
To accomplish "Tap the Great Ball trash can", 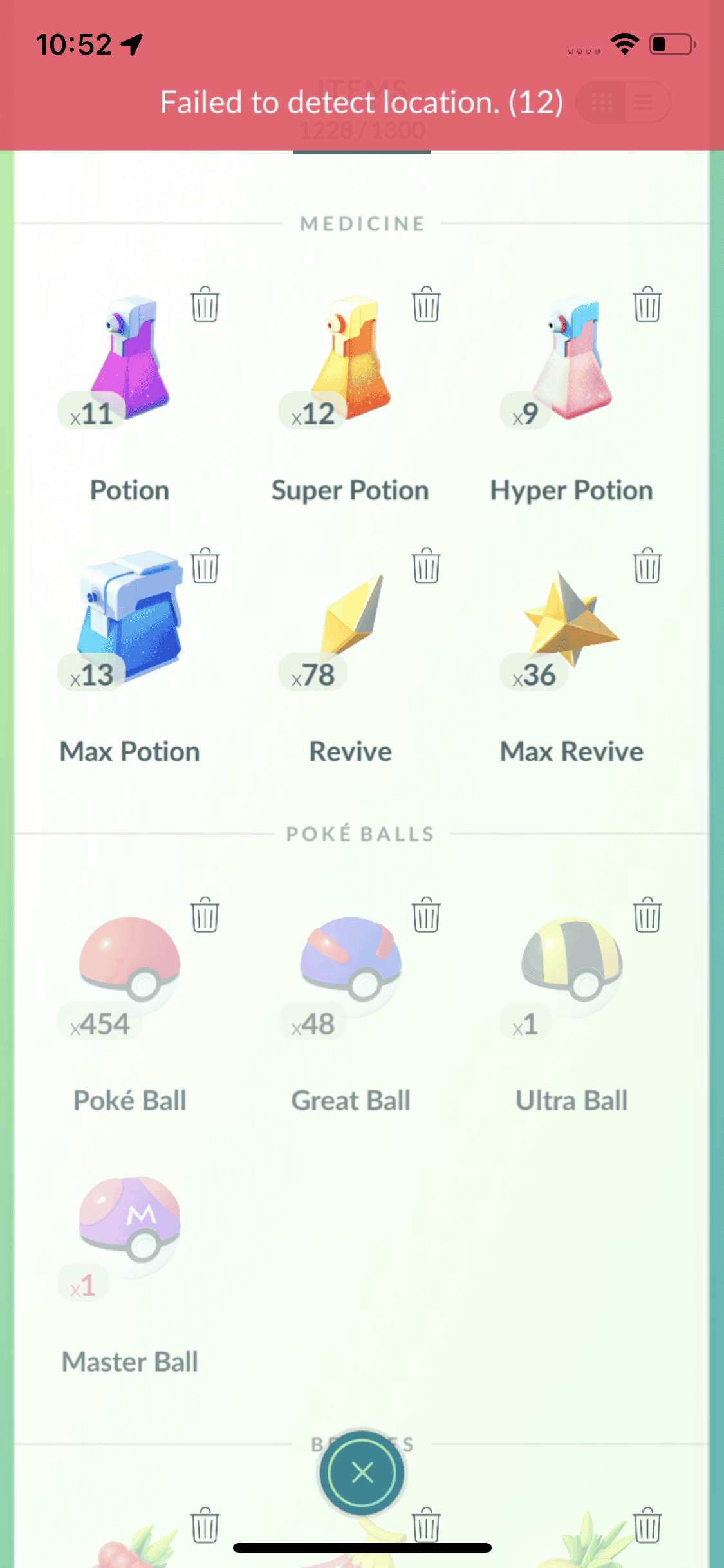I will click(426, 915).
